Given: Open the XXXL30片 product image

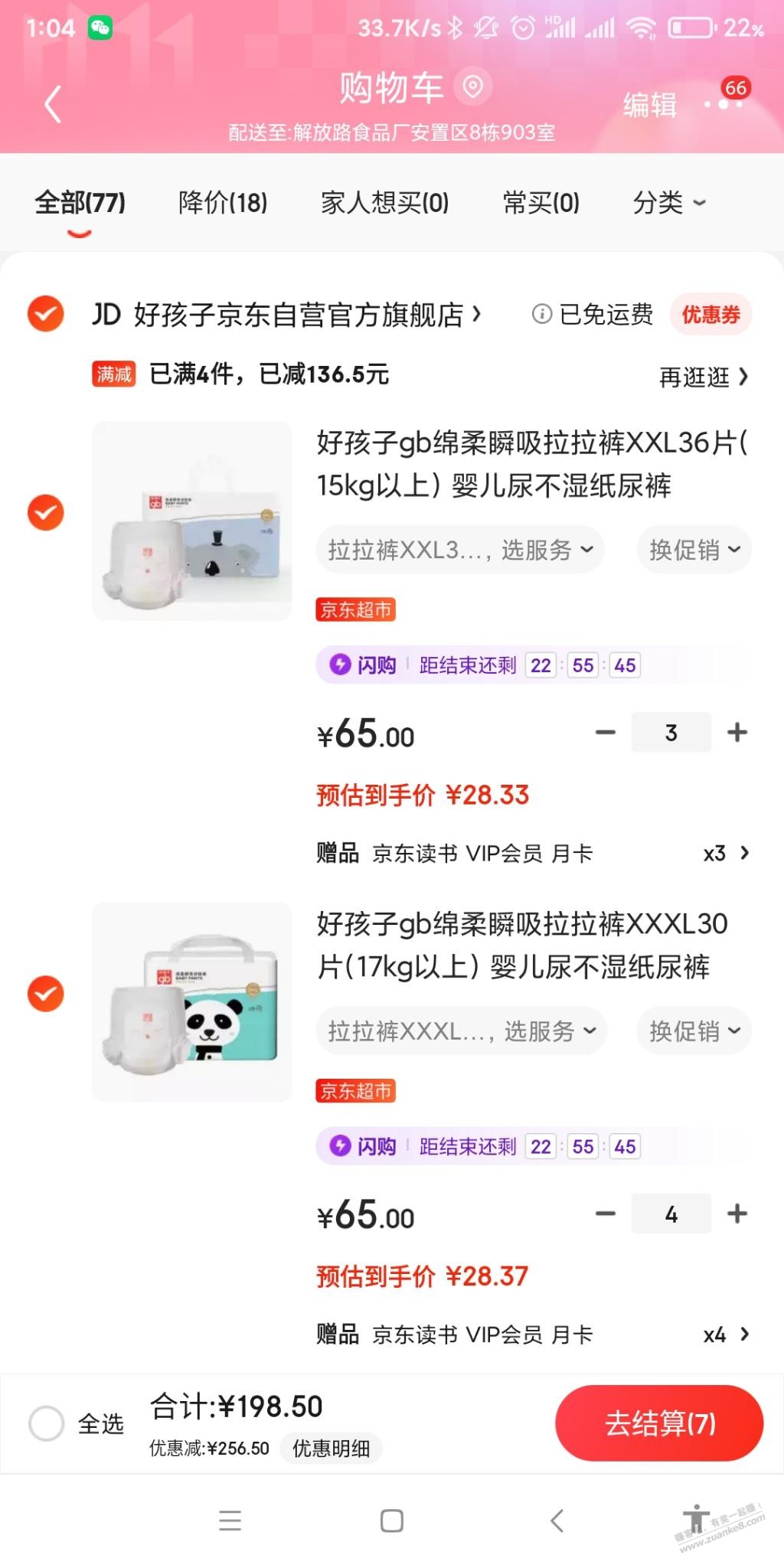Looking at the screenshot, I should [x=192, y=1001].
